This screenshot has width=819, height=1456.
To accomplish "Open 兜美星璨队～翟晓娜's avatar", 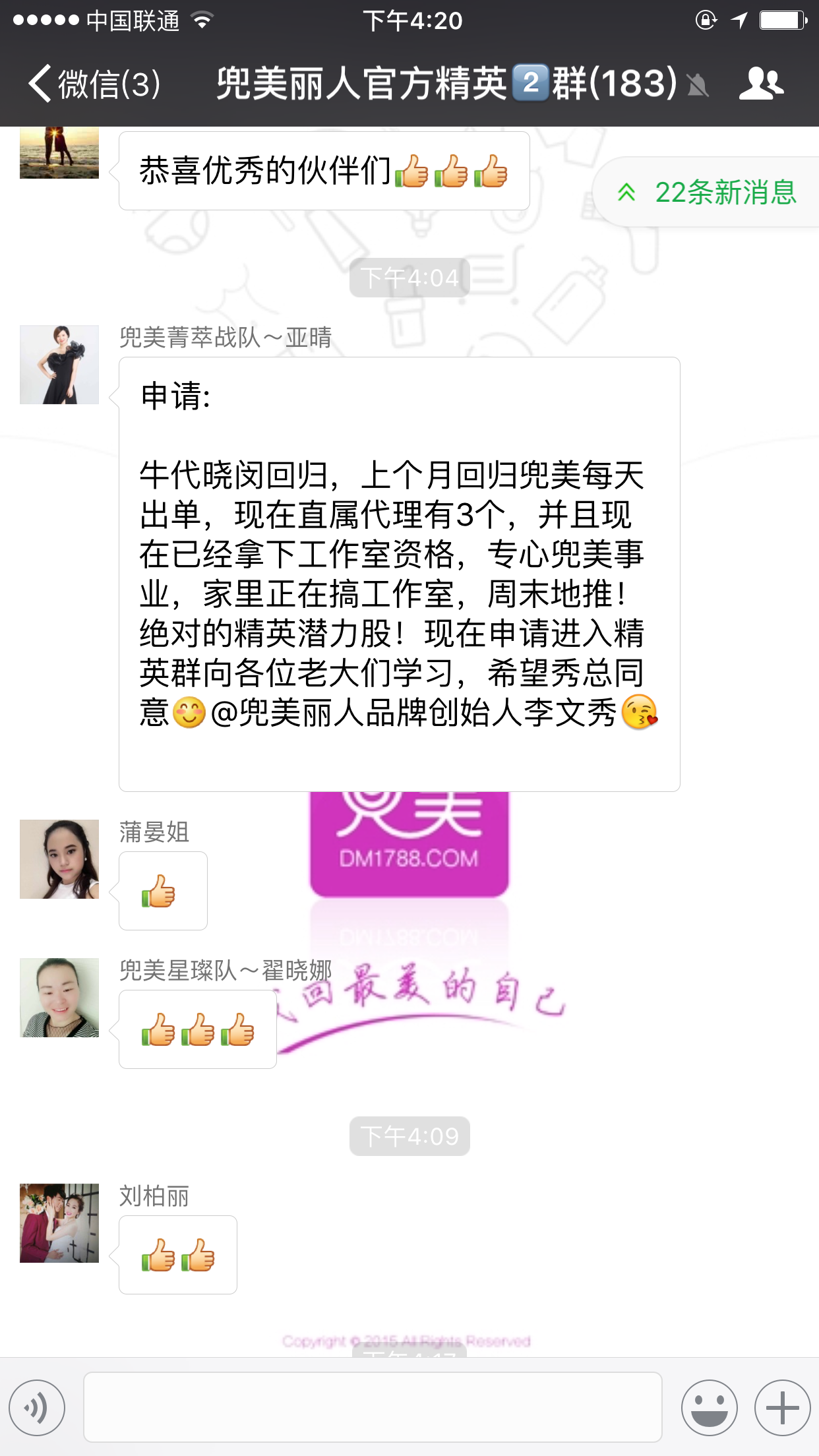I will [59, 998].
